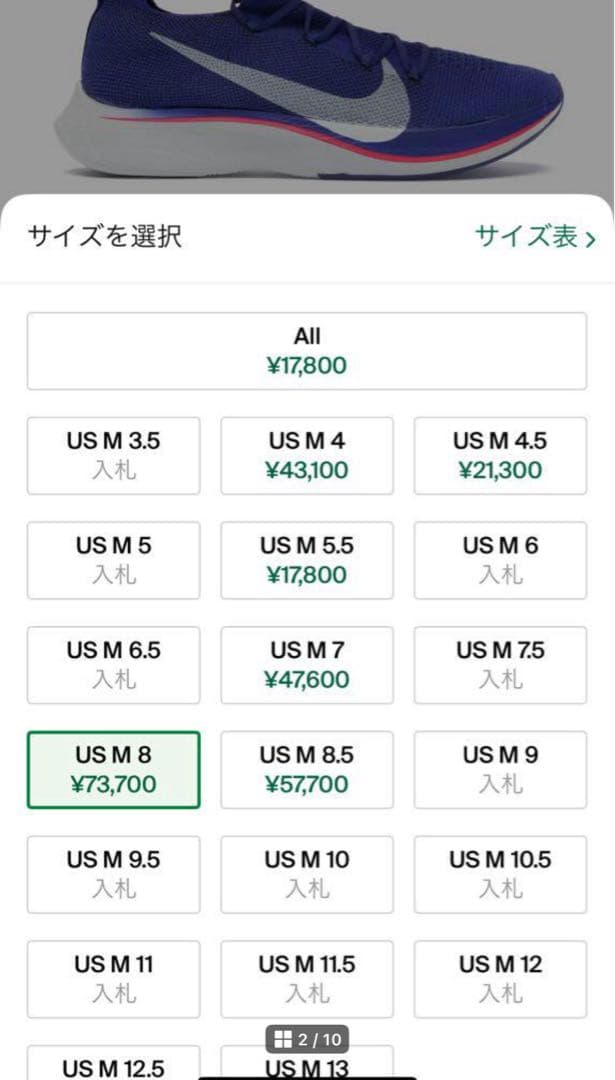Pick the US M 9.5 size
Viewport: 615px width, 1080px height.
click(x=113, y=874)
